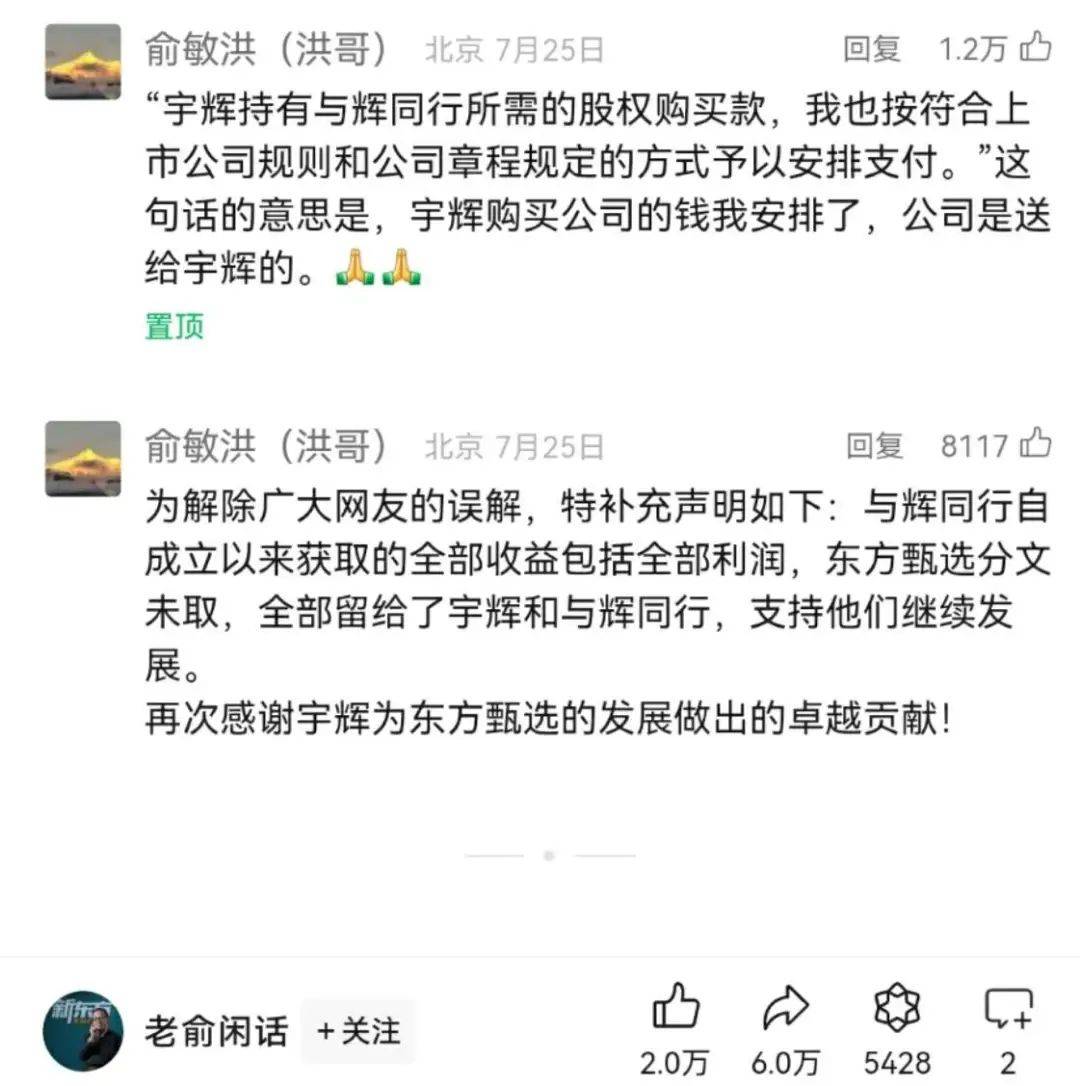Follow 老俞闲话 with the +关注 button
Screen dimensions: 1080x1086
(358, 1030)
